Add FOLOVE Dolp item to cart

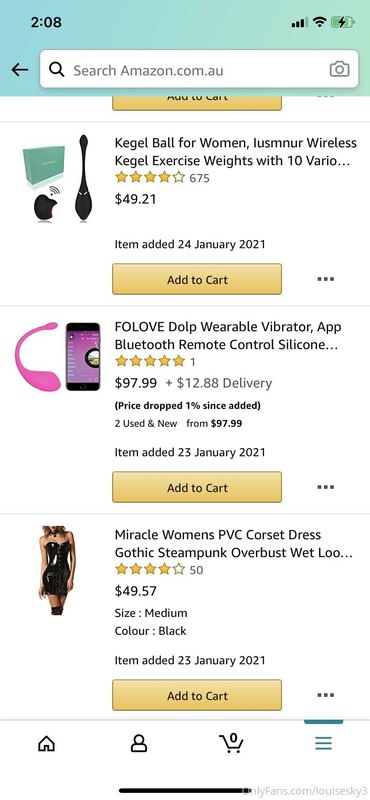click(x=197, y=487)
